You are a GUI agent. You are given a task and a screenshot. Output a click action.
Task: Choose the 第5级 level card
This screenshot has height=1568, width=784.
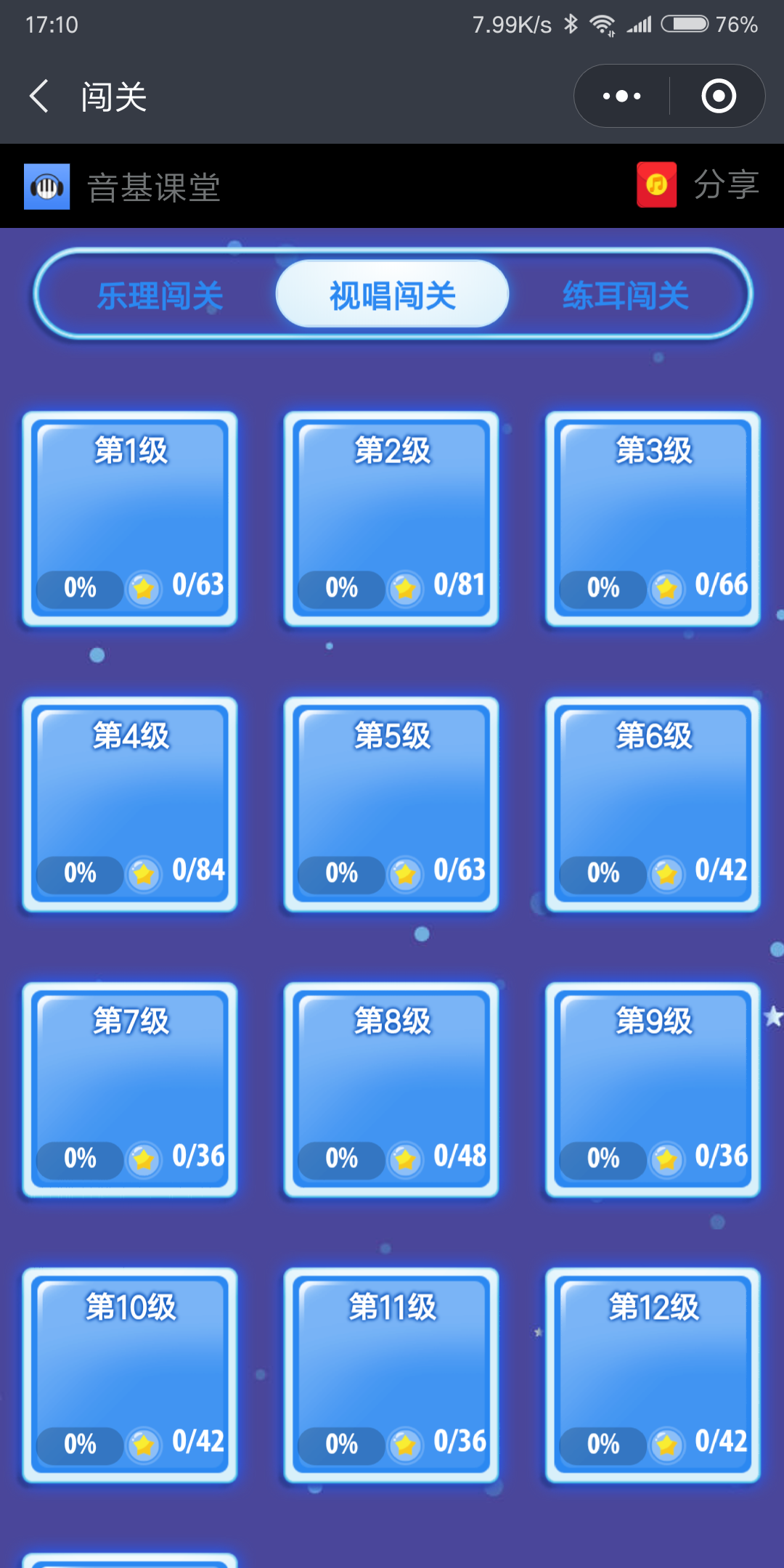391,804
